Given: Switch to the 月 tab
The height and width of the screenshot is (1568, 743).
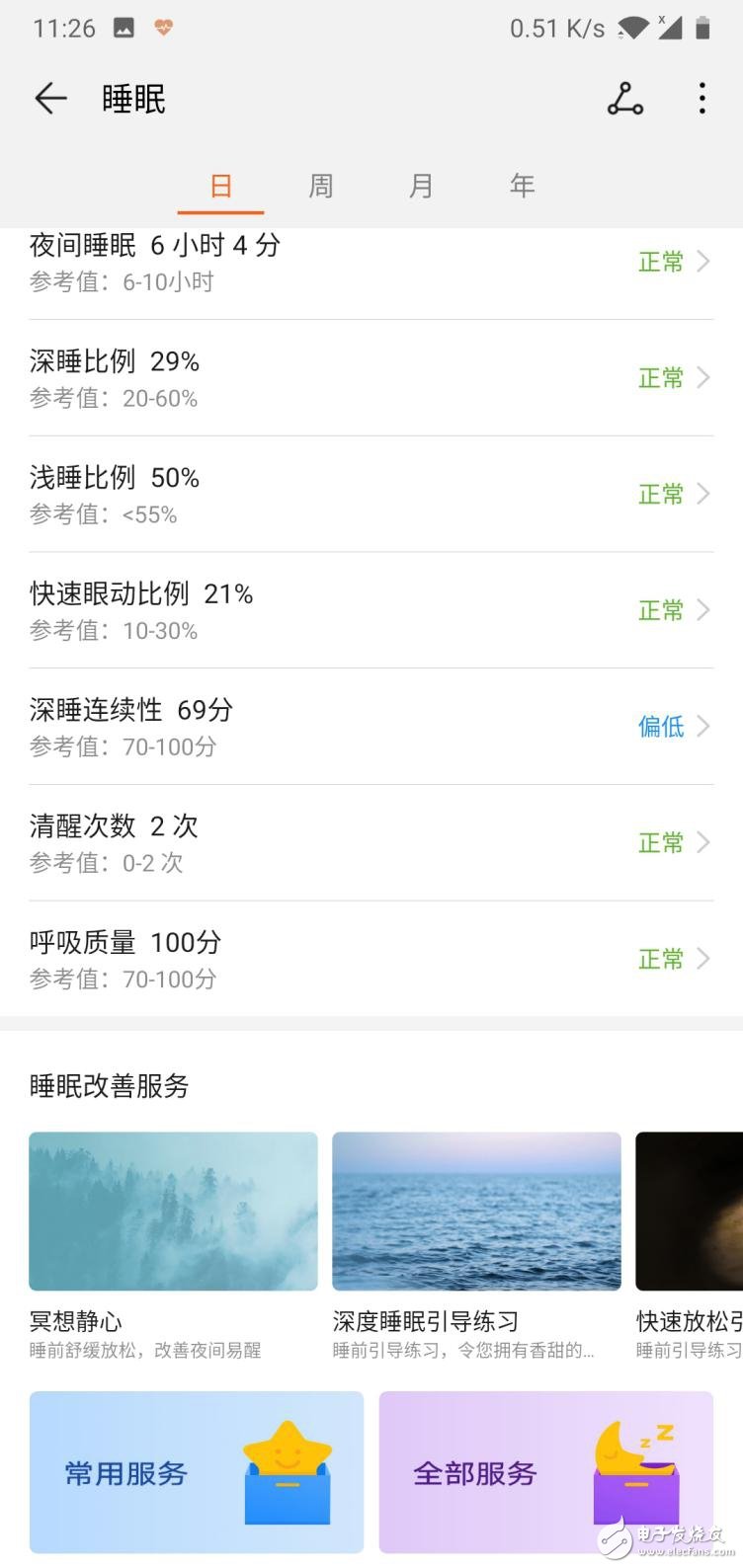Looking at the screenshot, I should tap(421, 186).
